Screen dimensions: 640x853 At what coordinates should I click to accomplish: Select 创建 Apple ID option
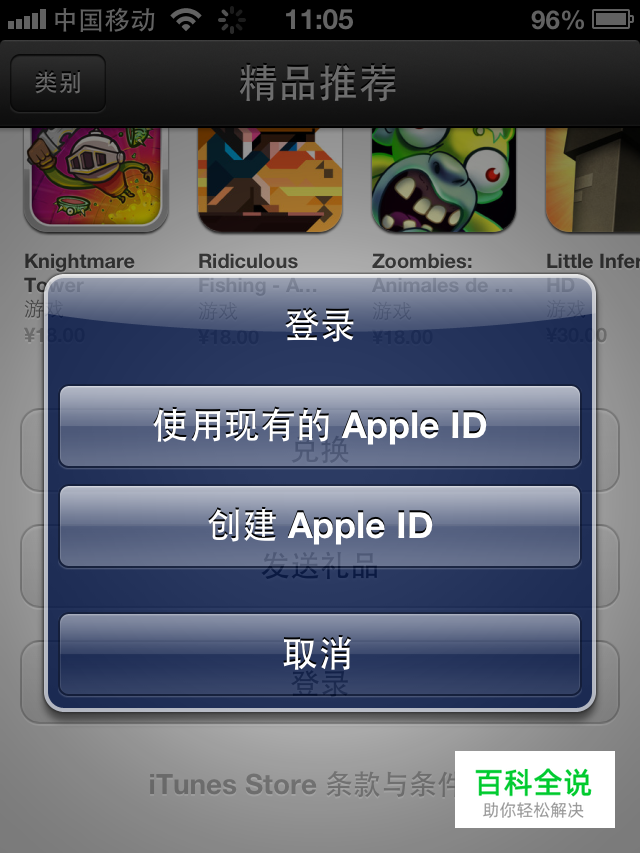click(x=320, y=526)
